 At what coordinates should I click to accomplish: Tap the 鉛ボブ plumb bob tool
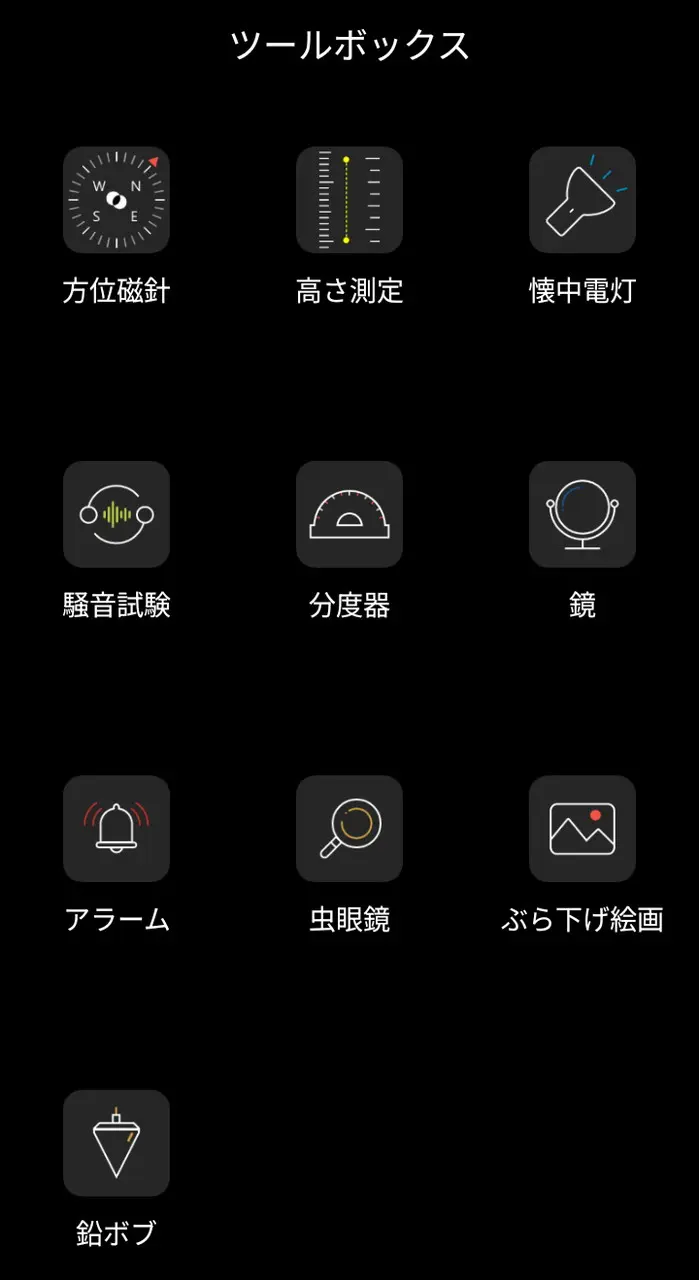pyautogui.click(x=116, y=1142)
